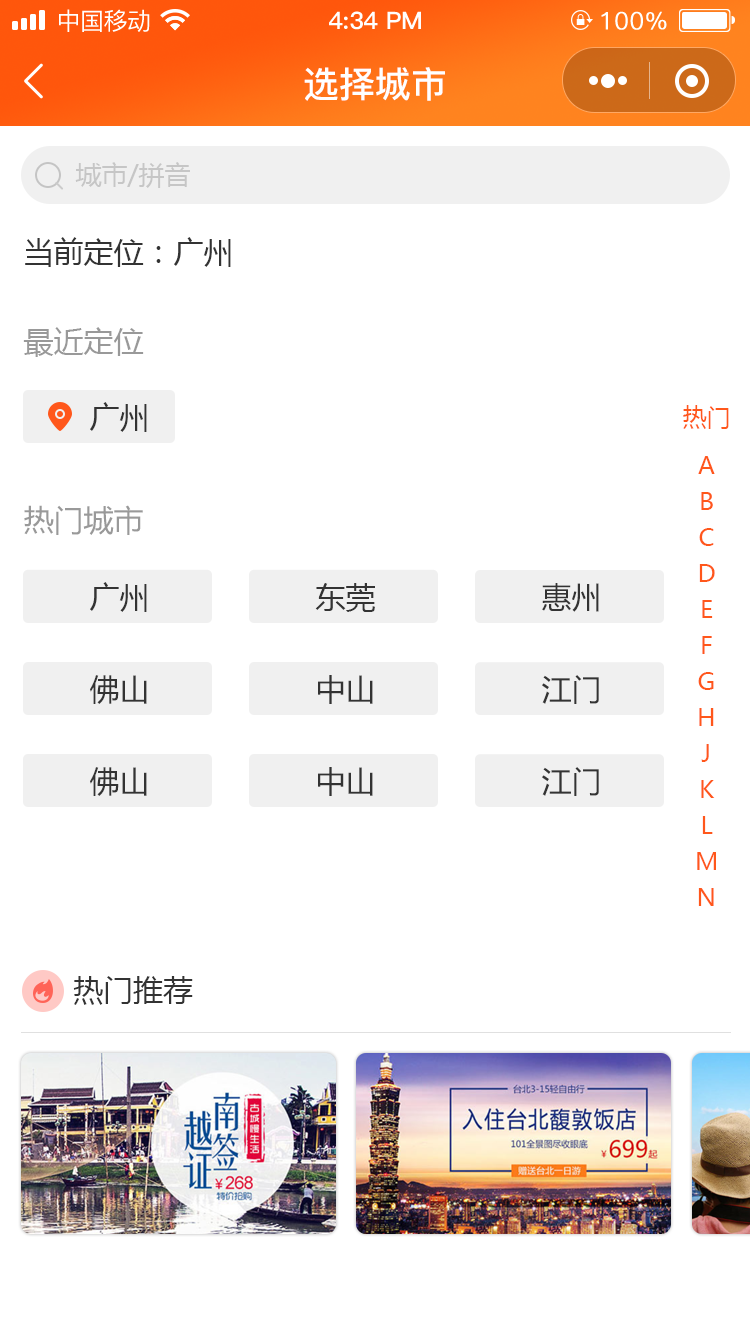The height and width of the screenshot is (1334, 750).
Task: Tap the 城市/拼音 search field
Action: [375, 175]
